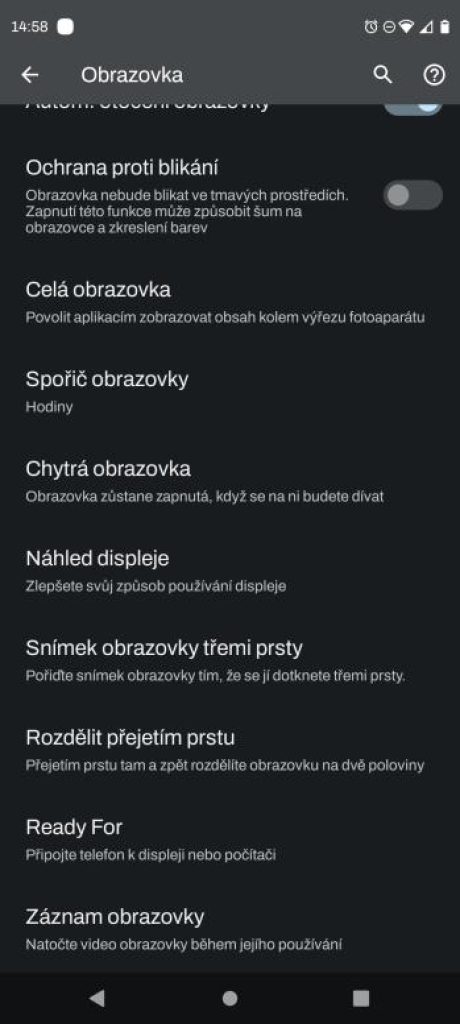Tap the system home button
The width and height of the screenshot is (460, 1024).
click(x=230, y=998)
